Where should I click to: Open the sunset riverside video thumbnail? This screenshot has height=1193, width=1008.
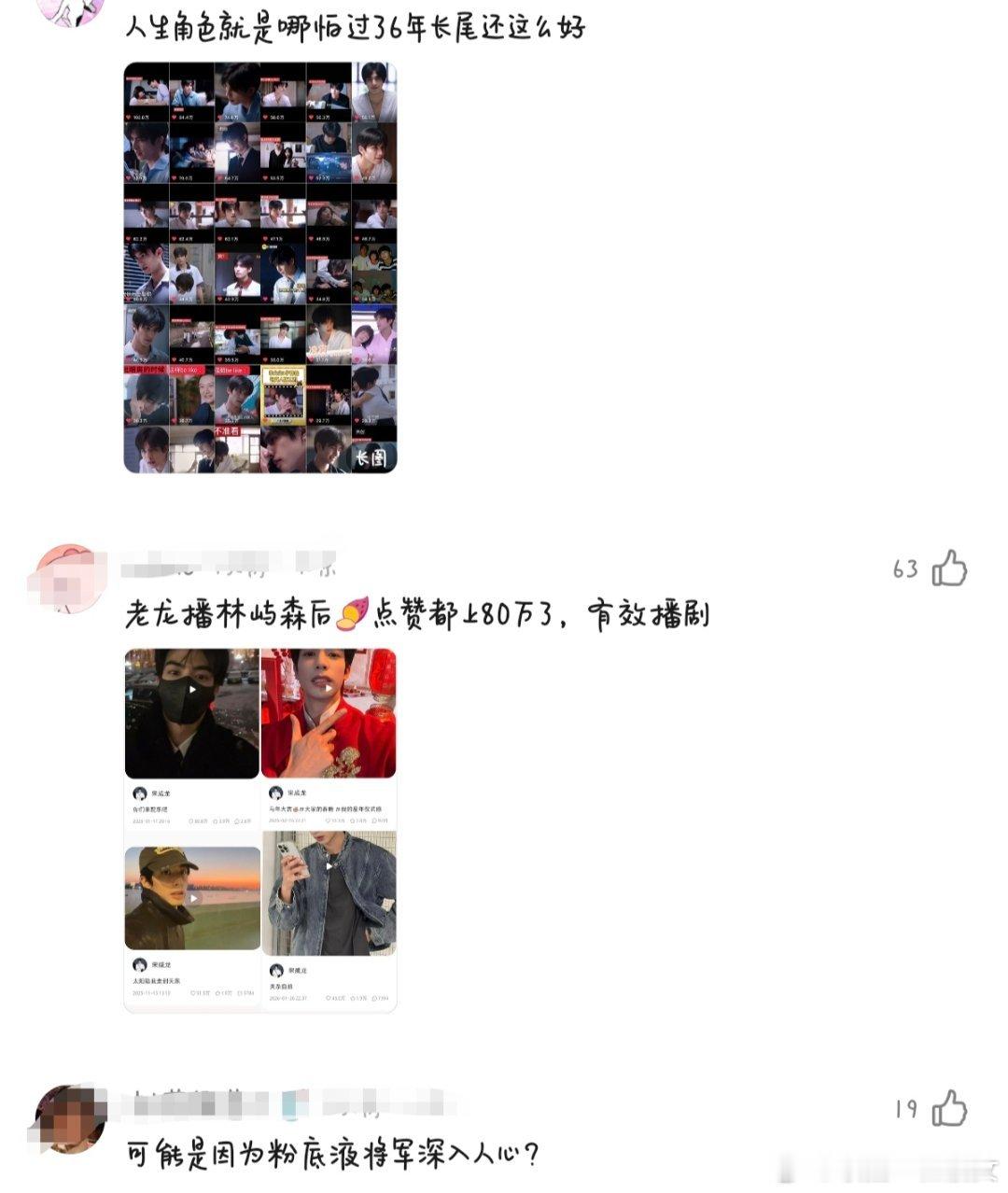coord(191,896)
